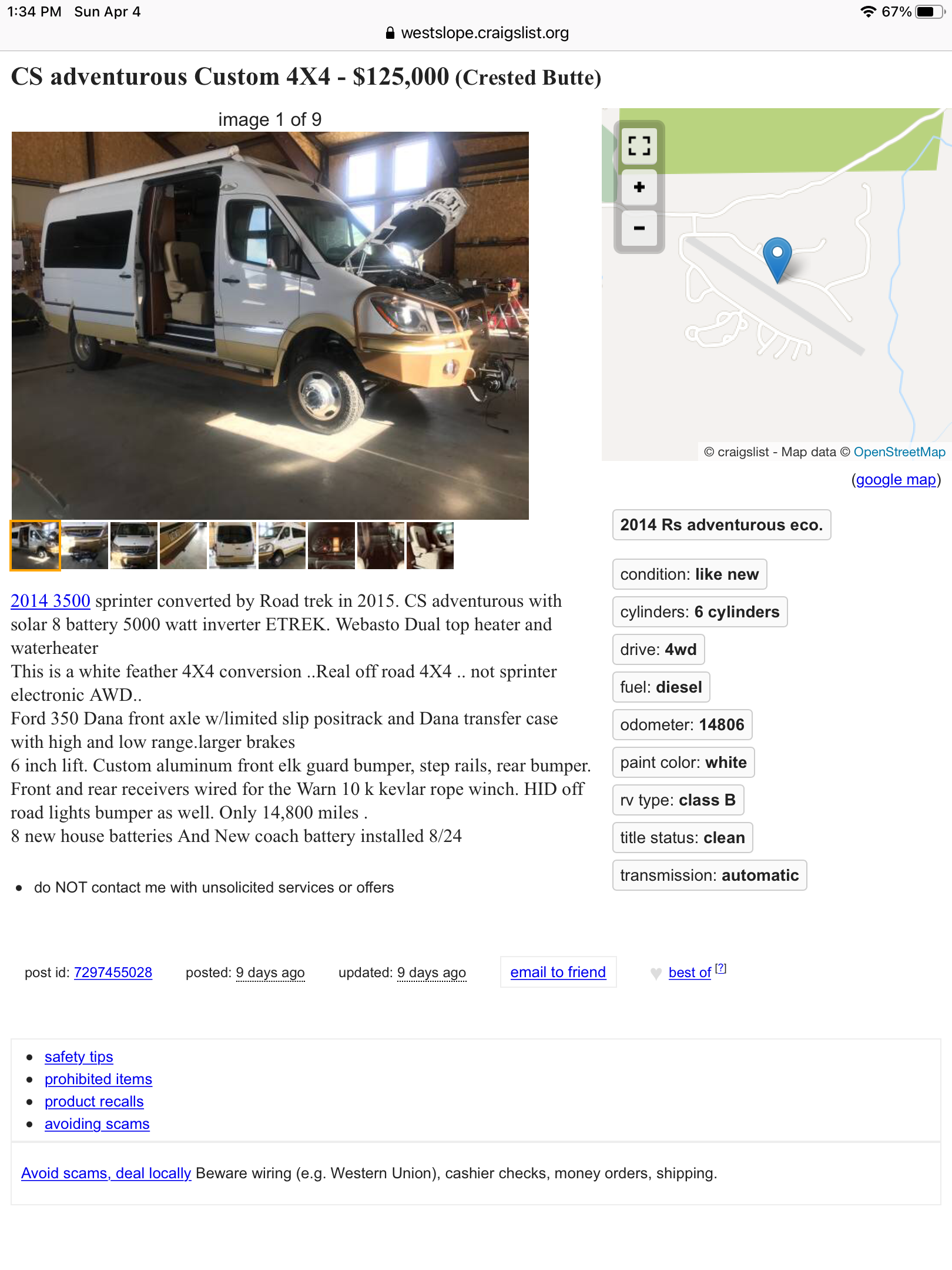
Task: Select the last photo thumbnail
Action: pos(430,546)
